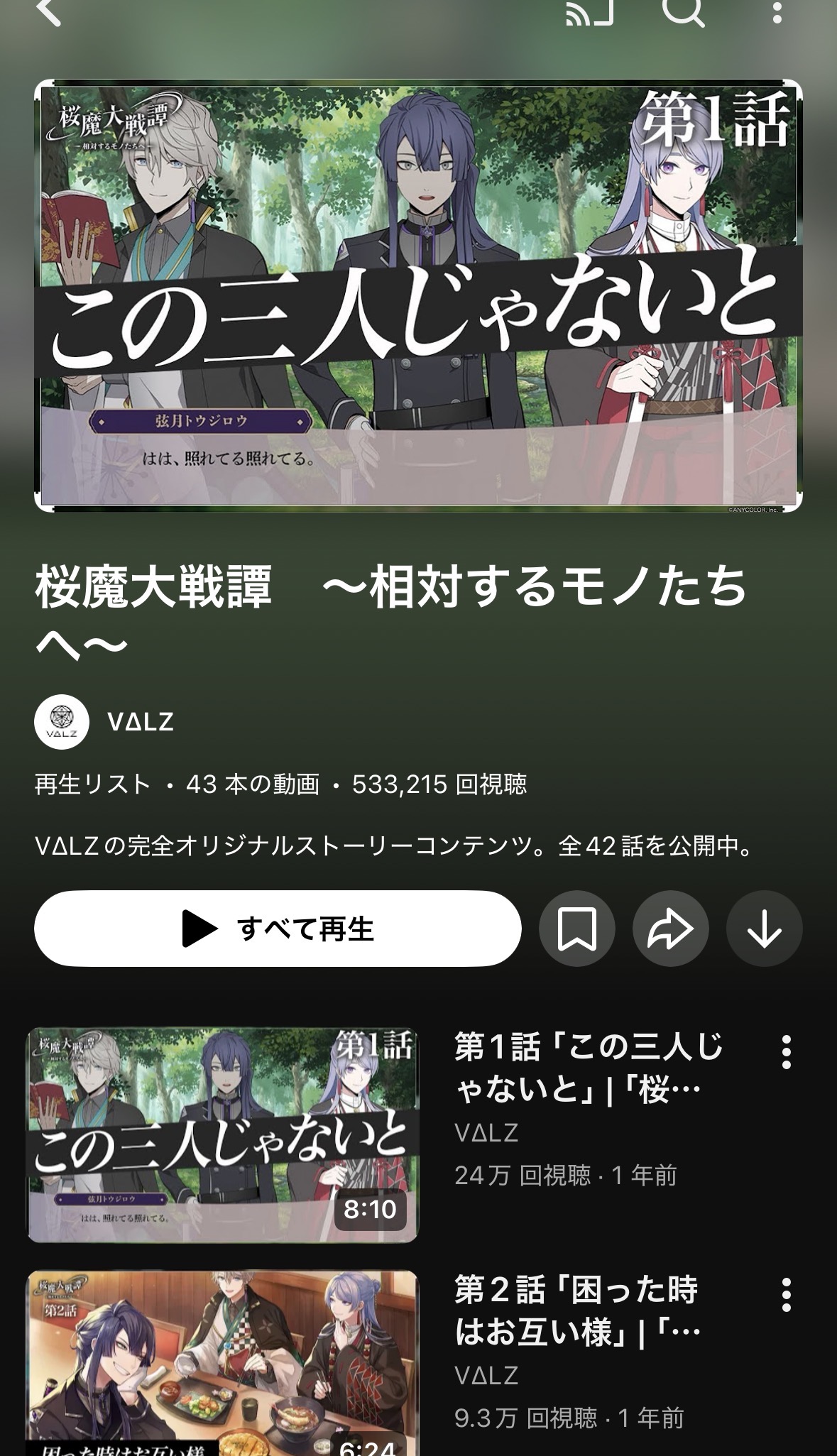Open options menu for 第2話 video

pos(786,1295)
